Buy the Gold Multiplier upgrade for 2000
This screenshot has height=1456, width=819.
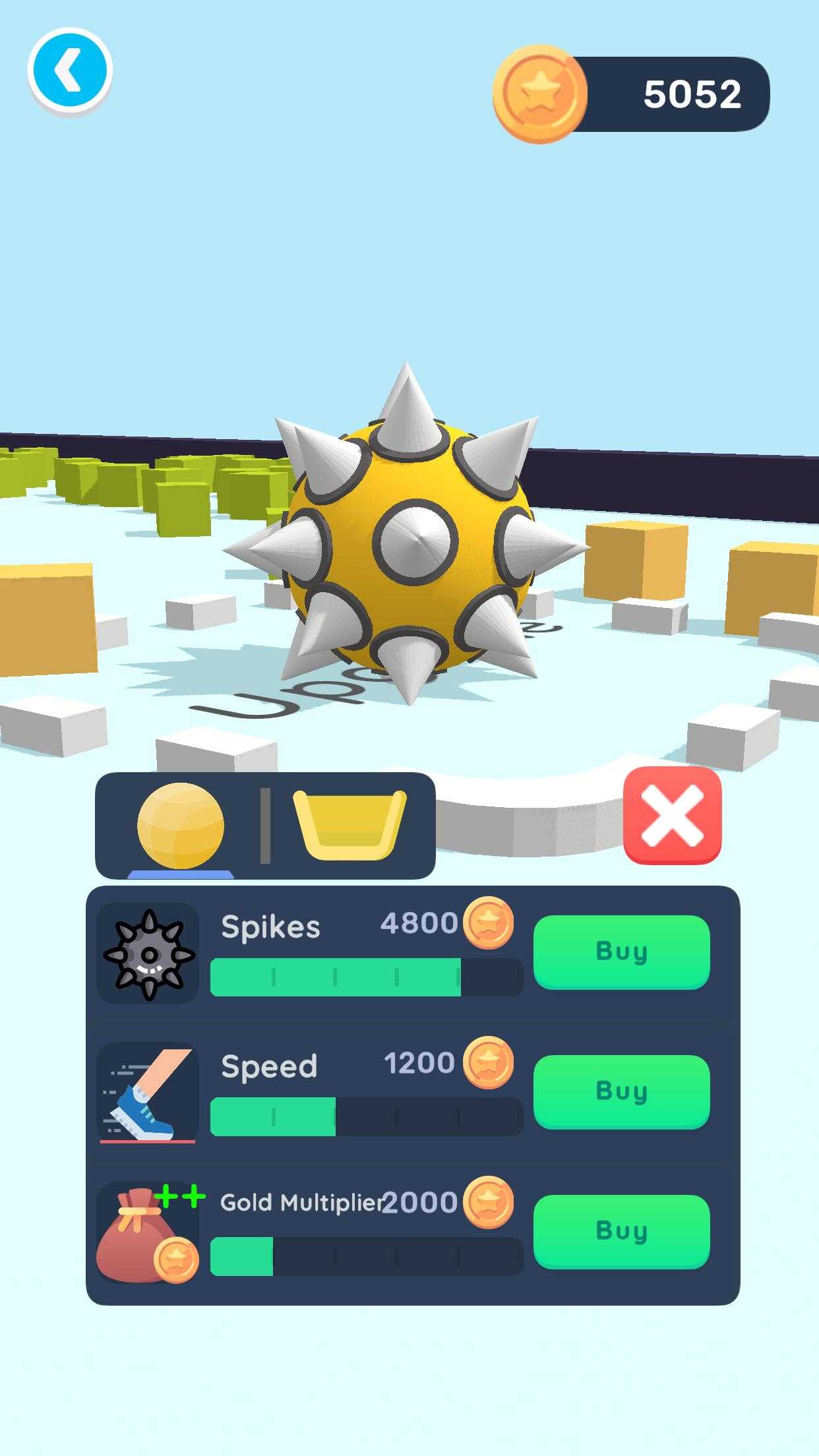tap(621, 1231)
